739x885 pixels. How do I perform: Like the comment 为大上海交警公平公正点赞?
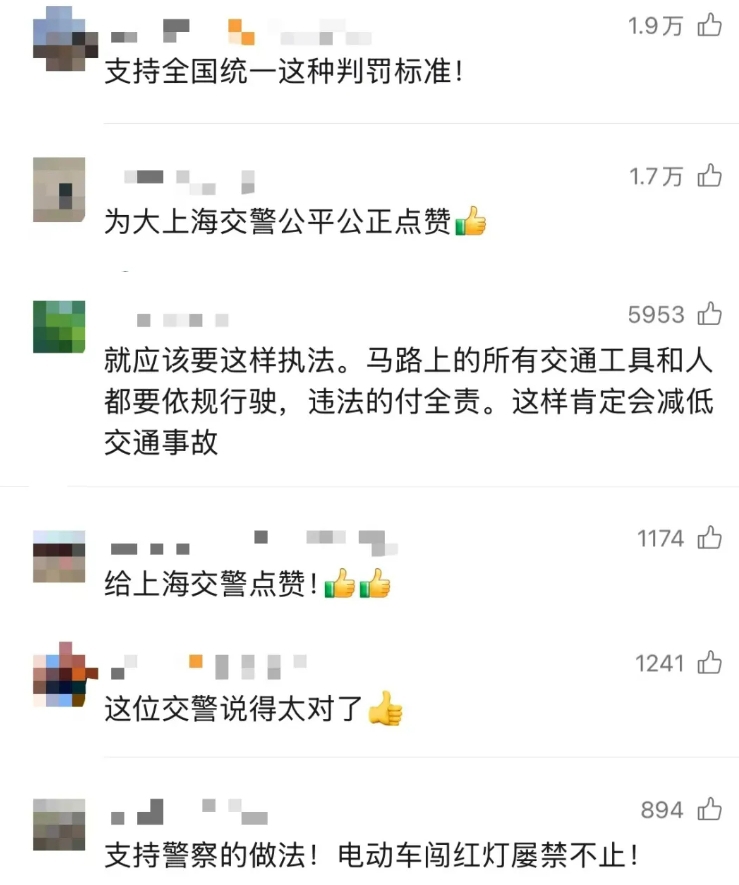tap(709, 177)
